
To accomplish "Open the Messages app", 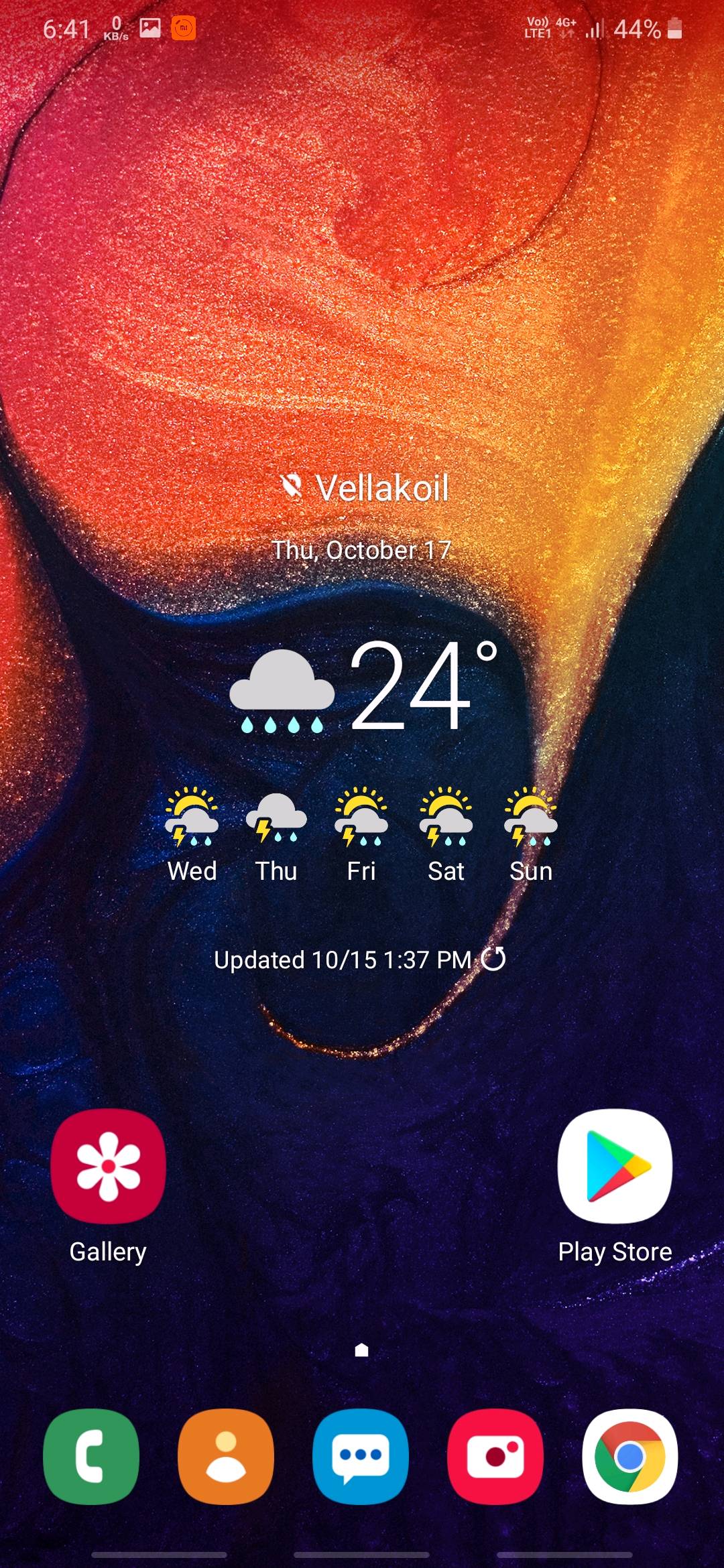I will pyautogui.click(x=361, y=1456).
